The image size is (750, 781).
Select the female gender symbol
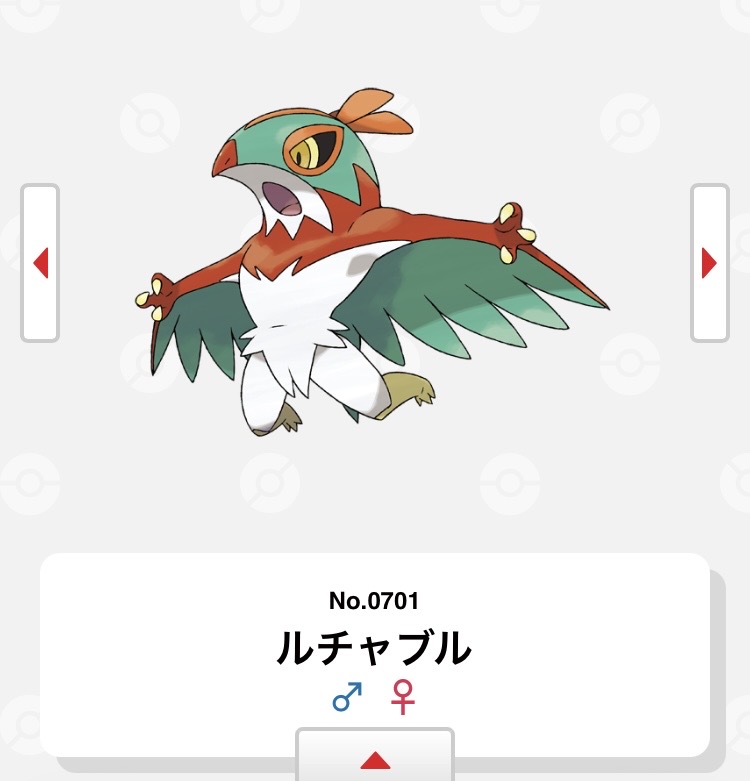click(403, 697)
